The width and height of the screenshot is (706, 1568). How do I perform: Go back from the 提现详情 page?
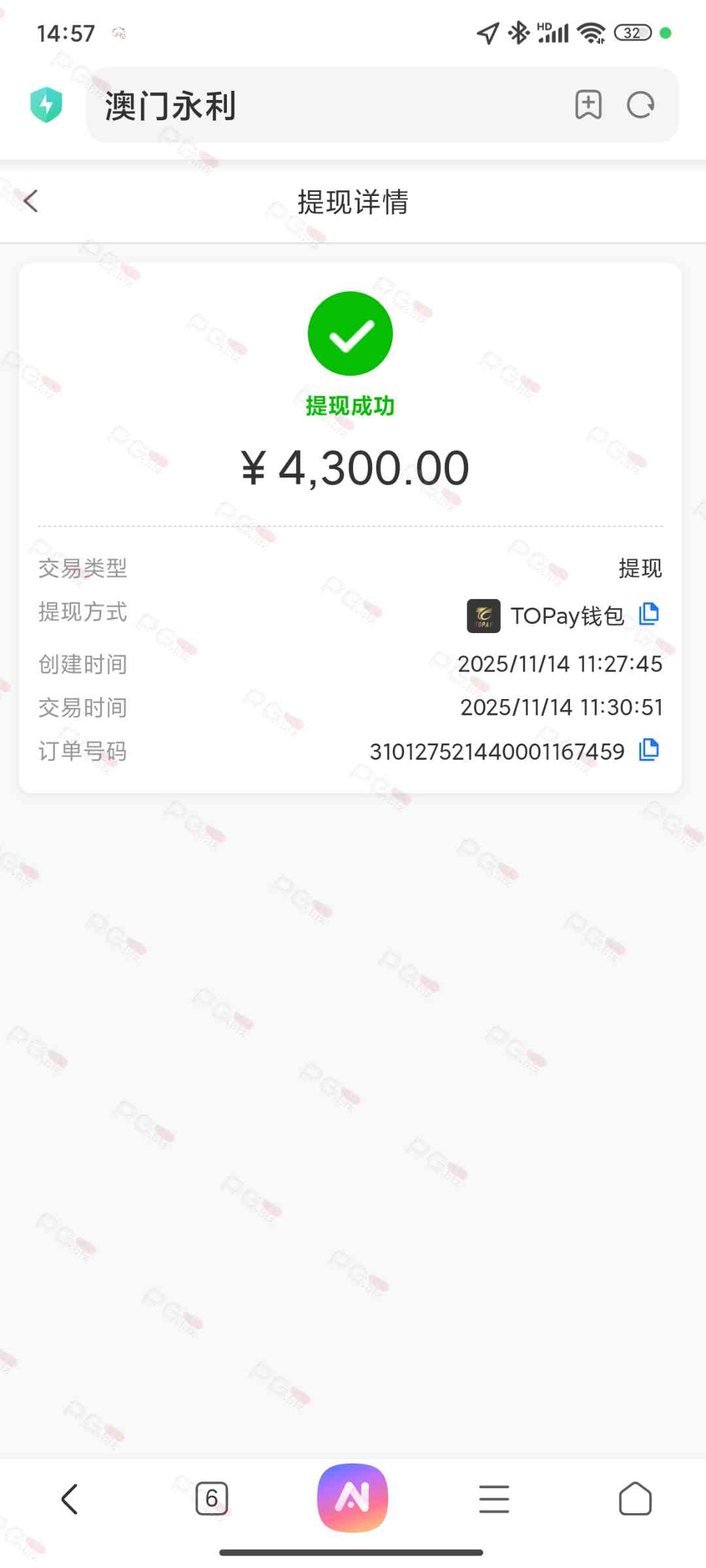coord(31,201)
